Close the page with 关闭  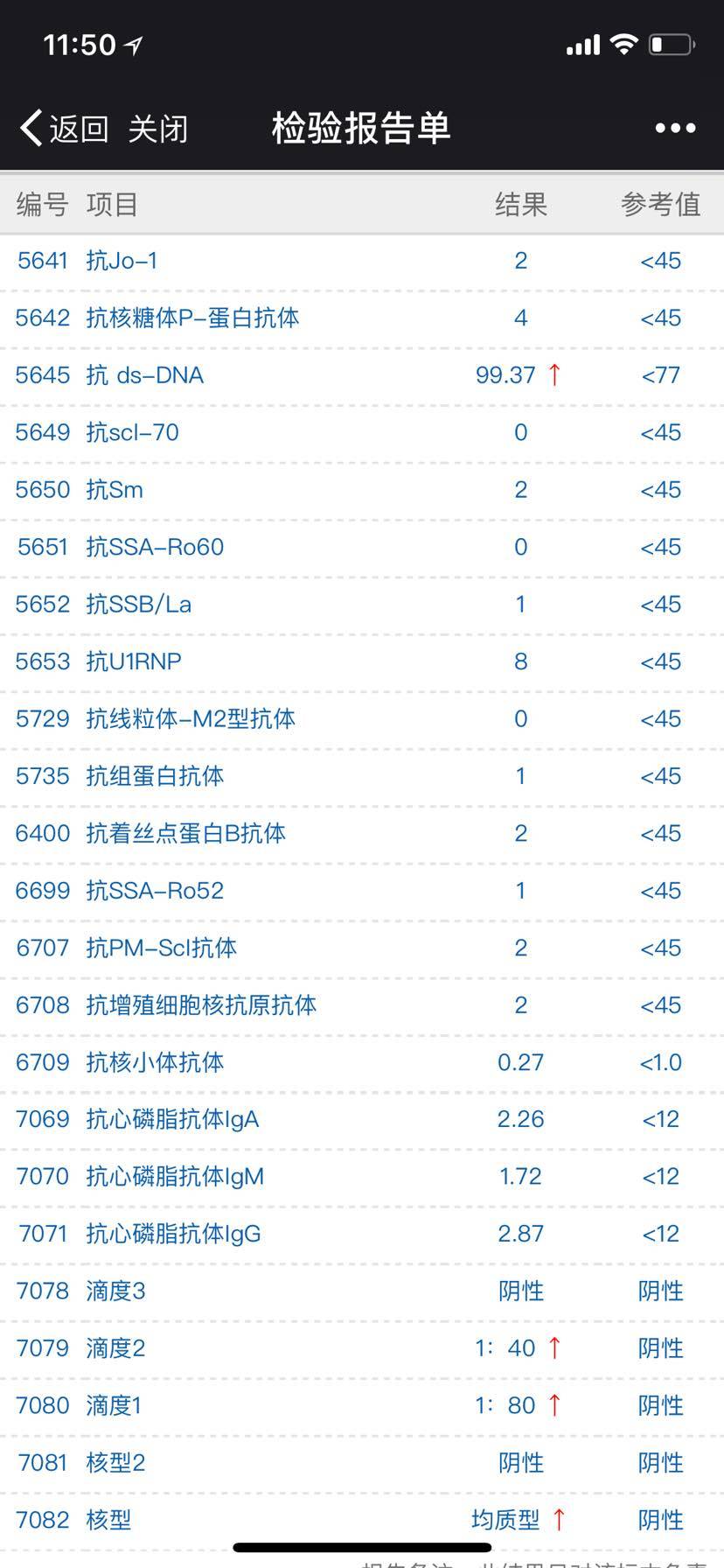pos(158,129)
